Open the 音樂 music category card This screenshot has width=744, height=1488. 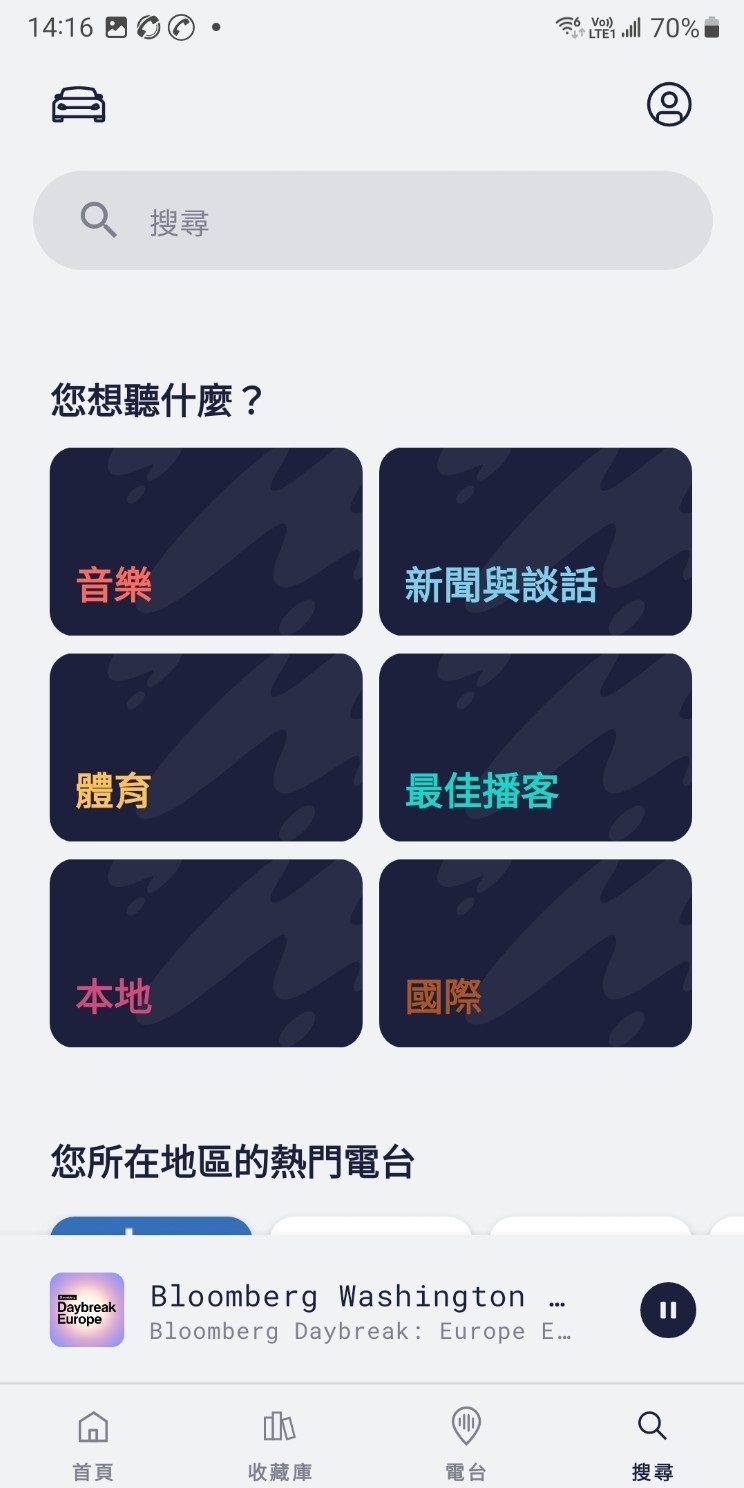pyautogui.click(x=206, y=541)
